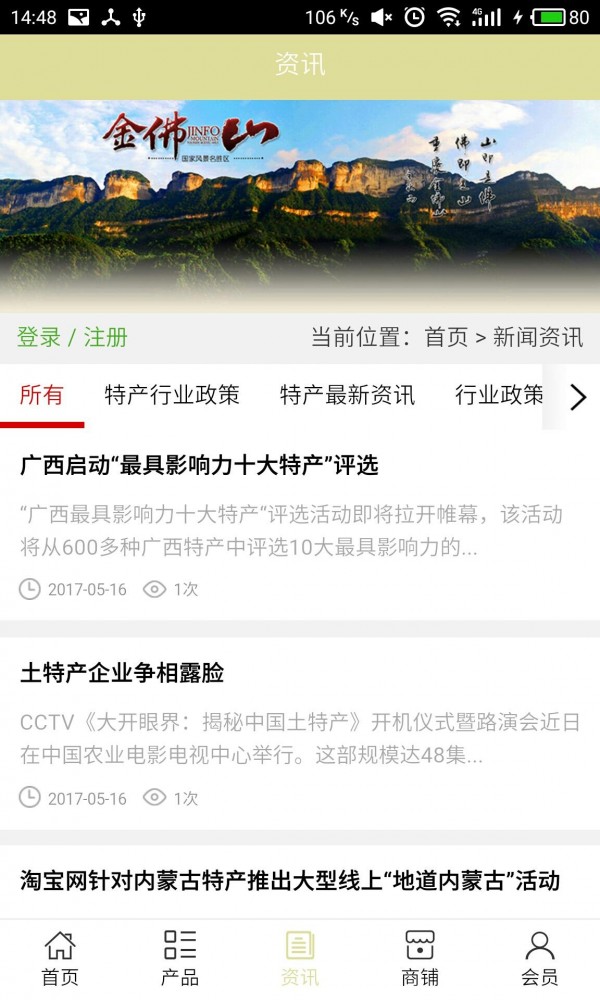Screen dimensions: 600x1000
Task: Go to the 首页 bottom tab
Action: pyautogui.click(x=60, y=959)
